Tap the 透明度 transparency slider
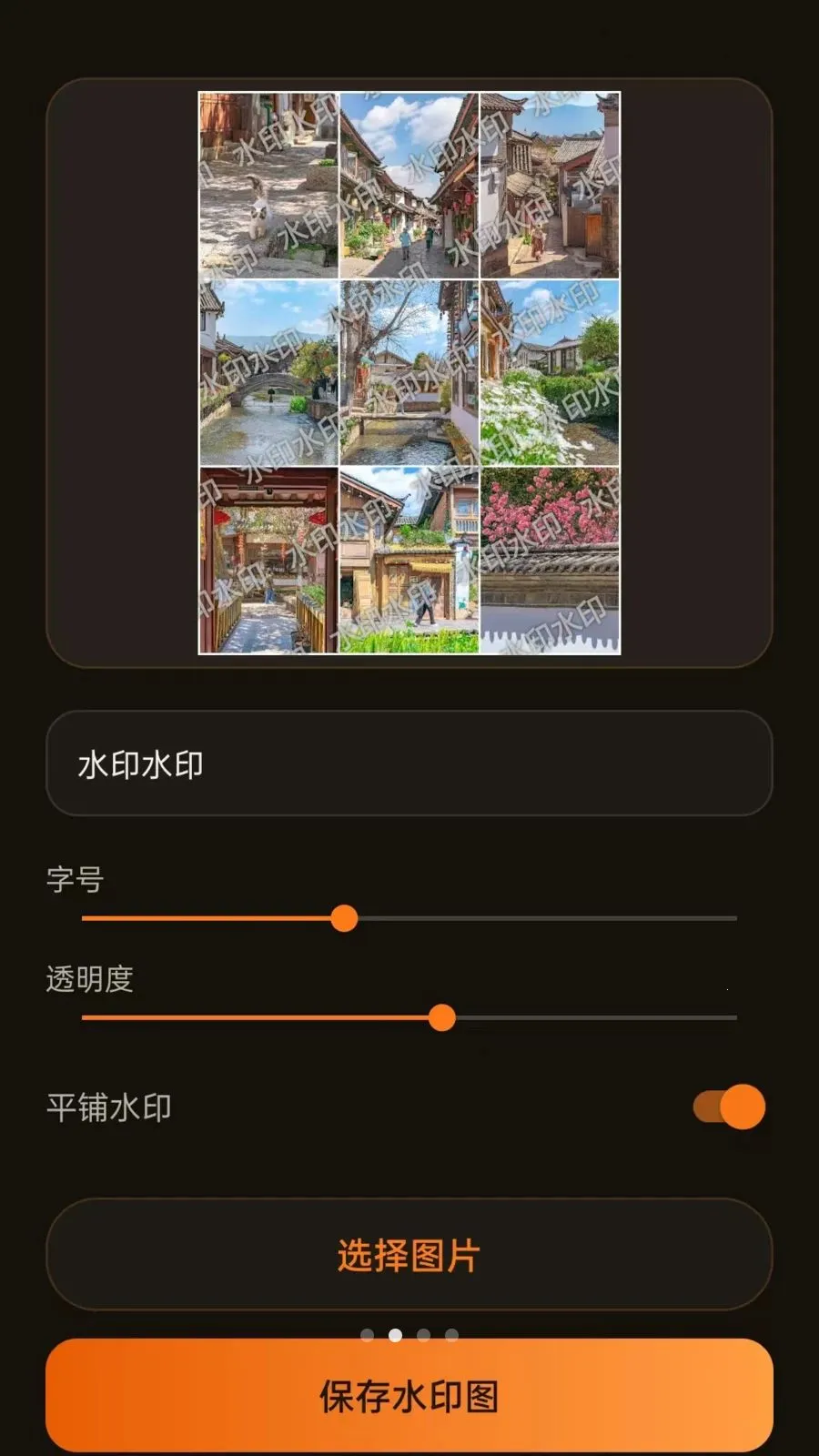This screenshot has height=1456, width=819. (409, 1017)
